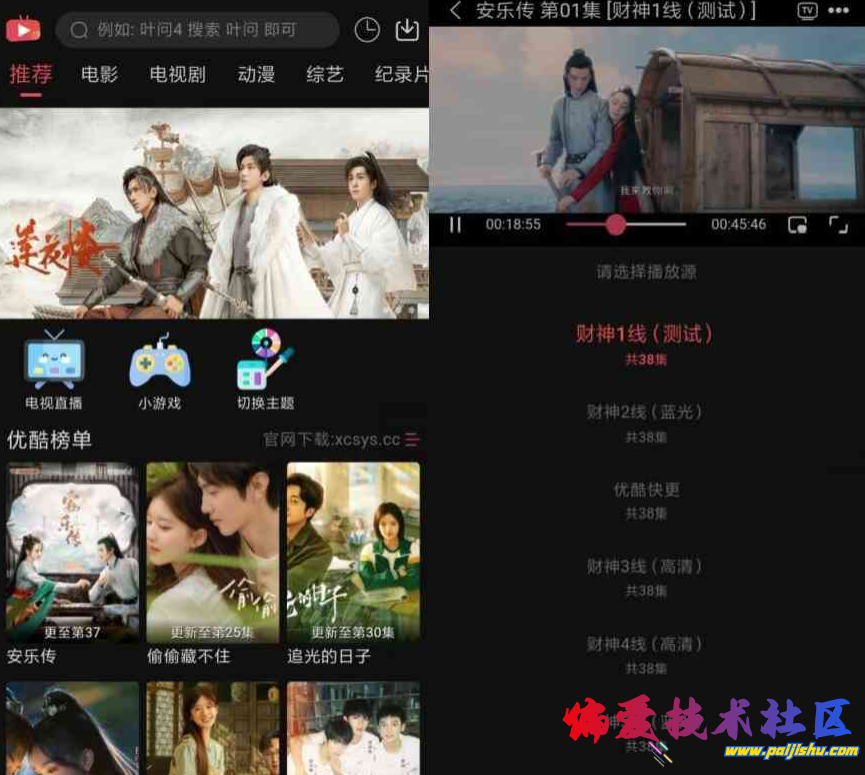
Task: Open watch history clock icon
Action: pyautogui.click(x=367, y=30)
